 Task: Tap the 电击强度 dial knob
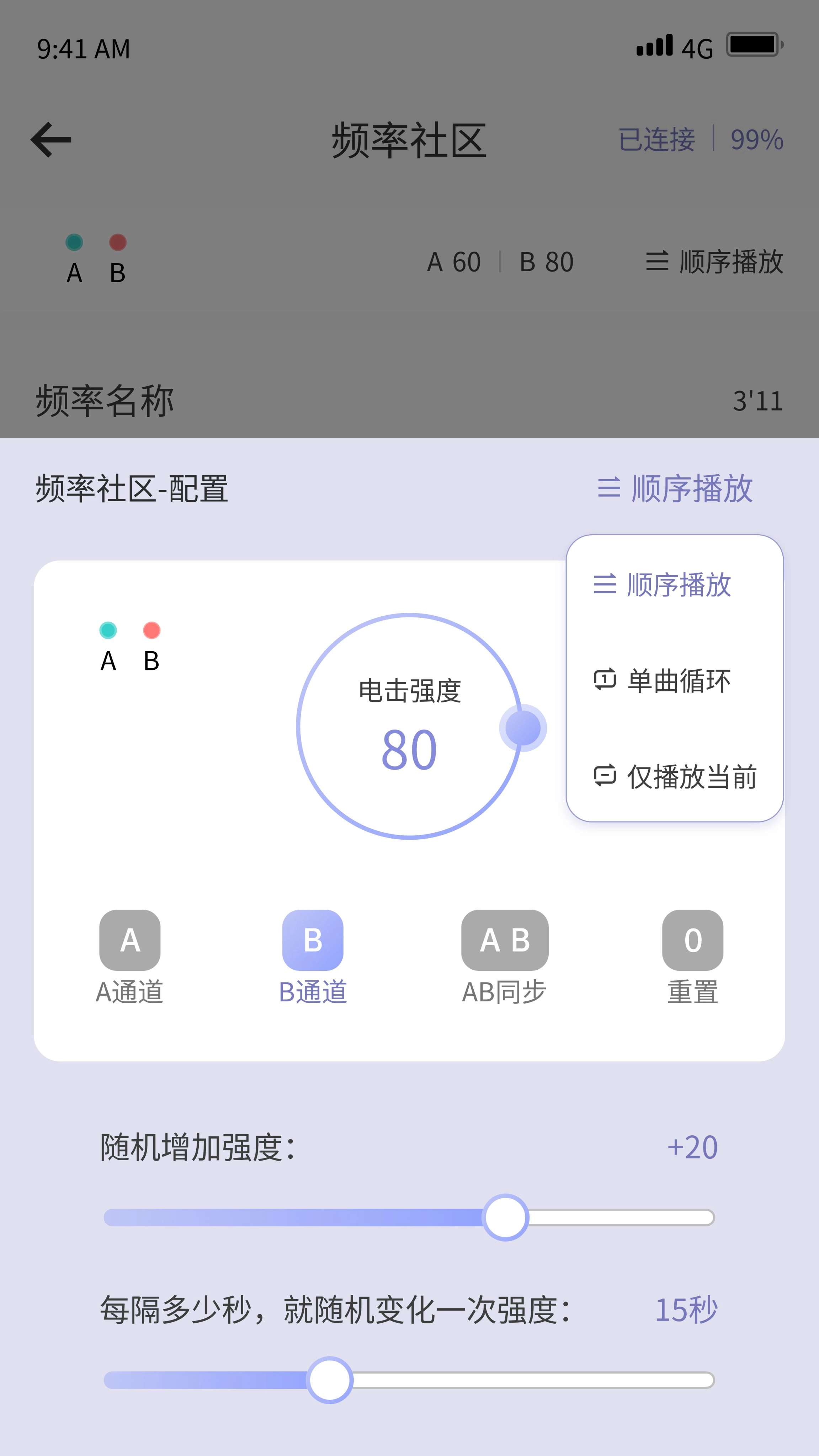(523, 728)
